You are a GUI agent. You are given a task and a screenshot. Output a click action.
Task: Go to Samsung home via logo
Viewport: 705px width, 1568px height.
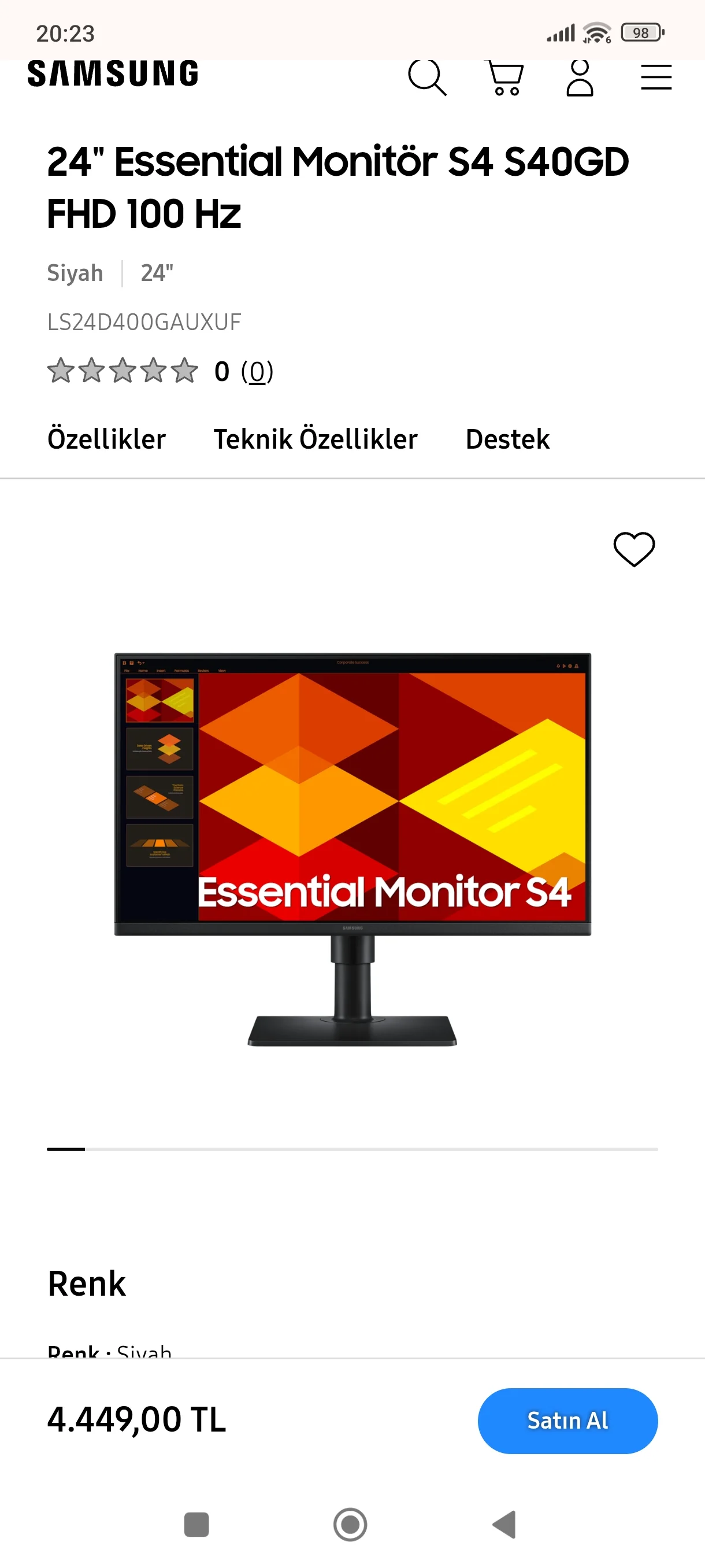[x=113, y=73]
